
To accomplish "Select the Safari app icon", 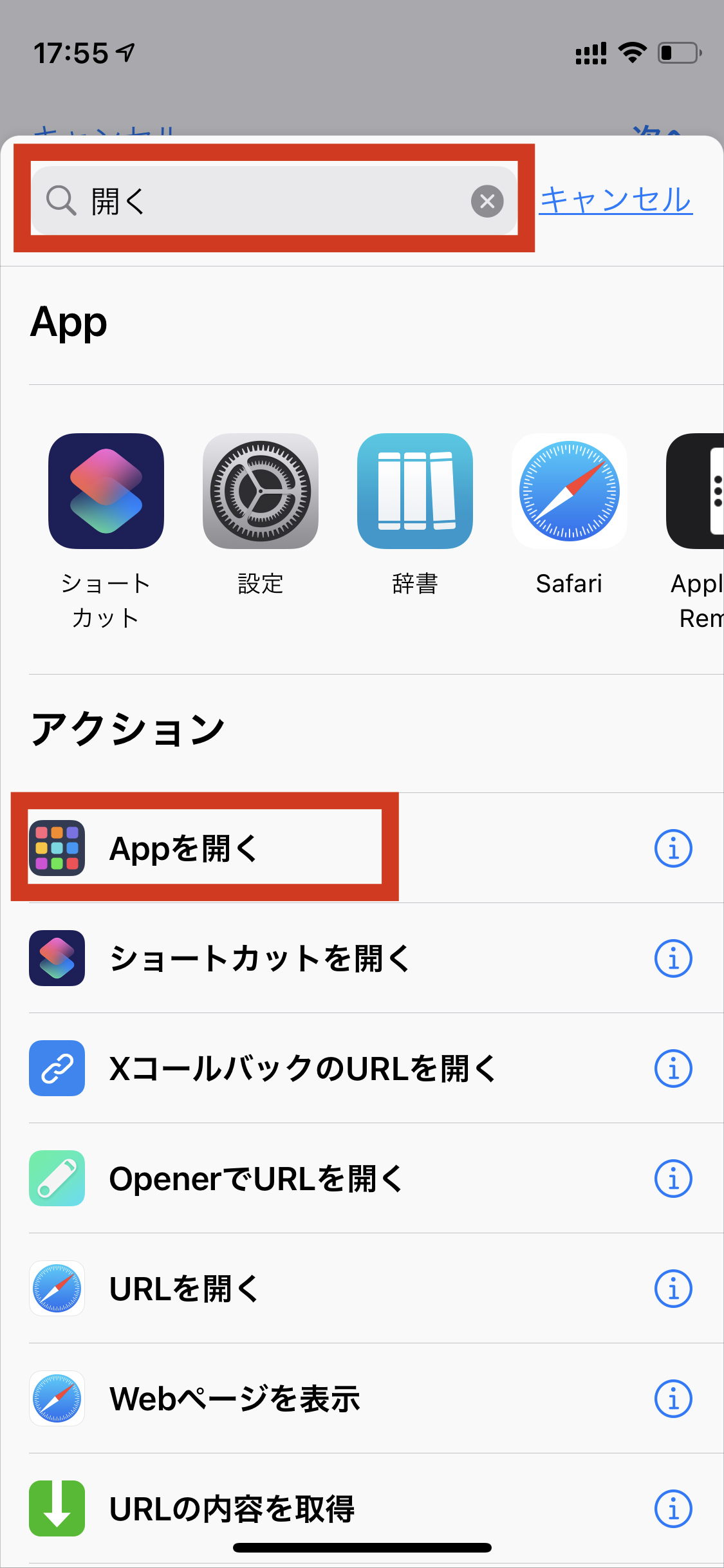I will point(570,491).
